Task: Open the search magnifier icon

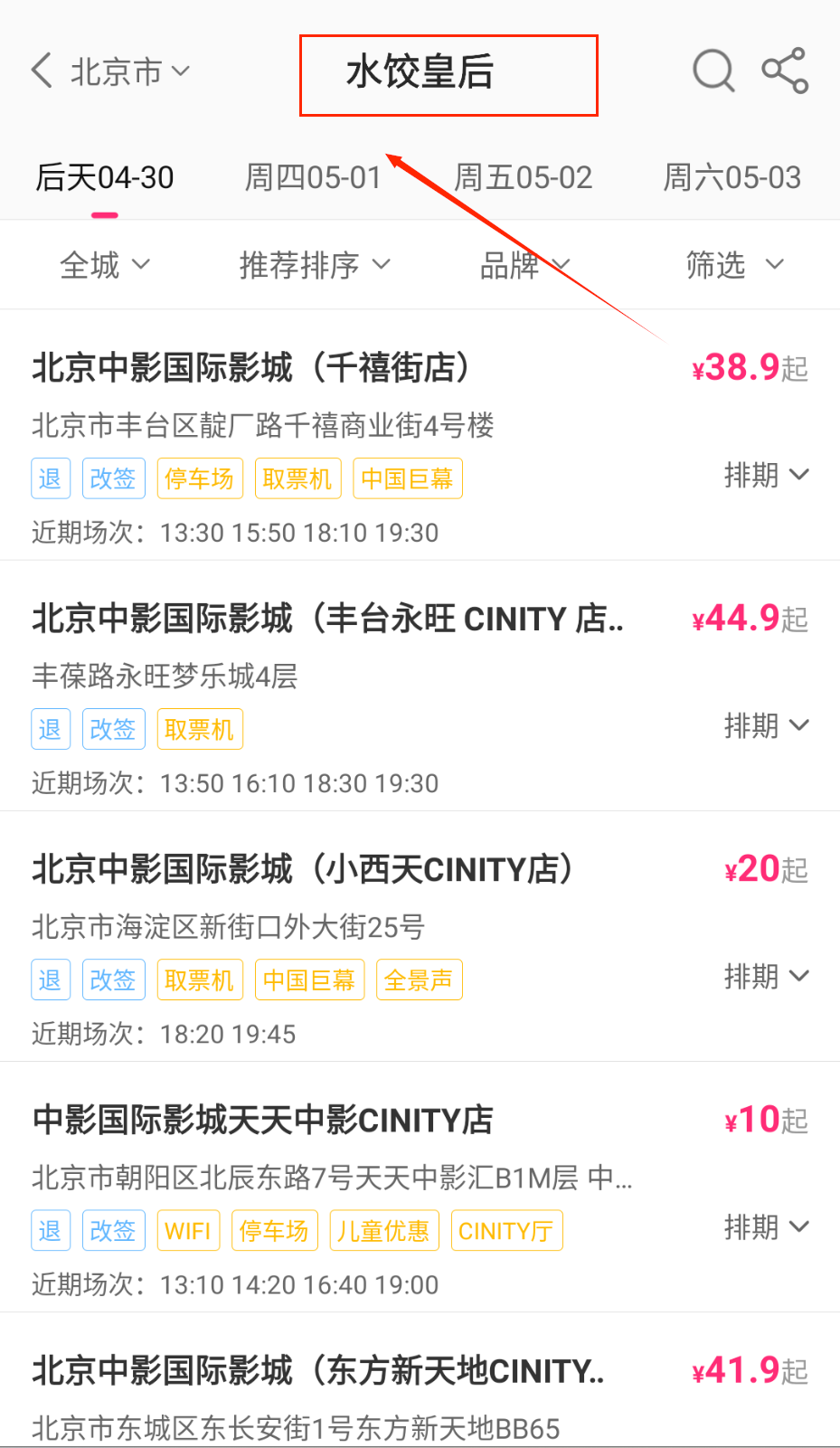Action: pyautogui.click(x=713, y=71)
